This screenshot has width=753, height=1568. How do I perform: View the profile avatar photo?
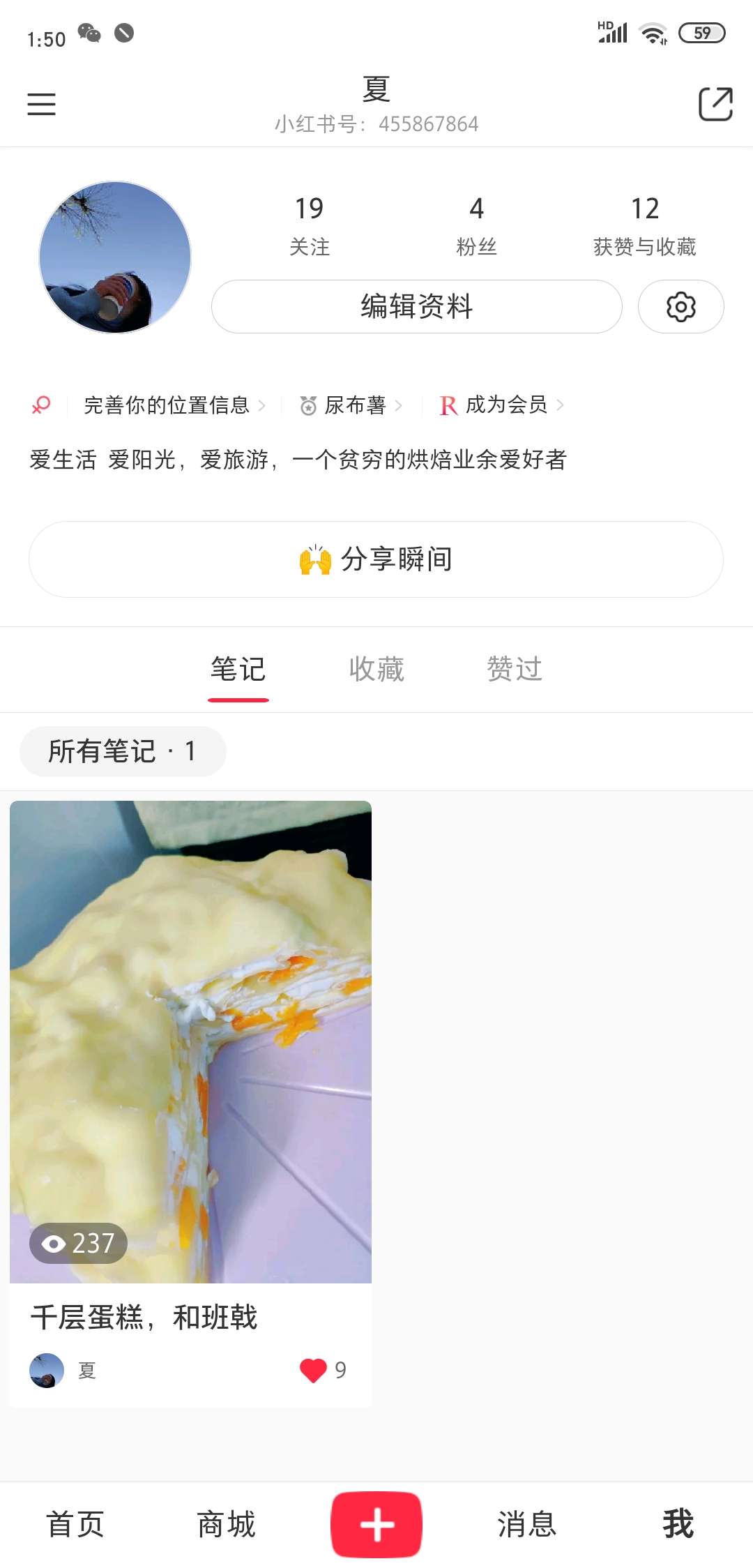pyautogui.click(x=114, y=256)
